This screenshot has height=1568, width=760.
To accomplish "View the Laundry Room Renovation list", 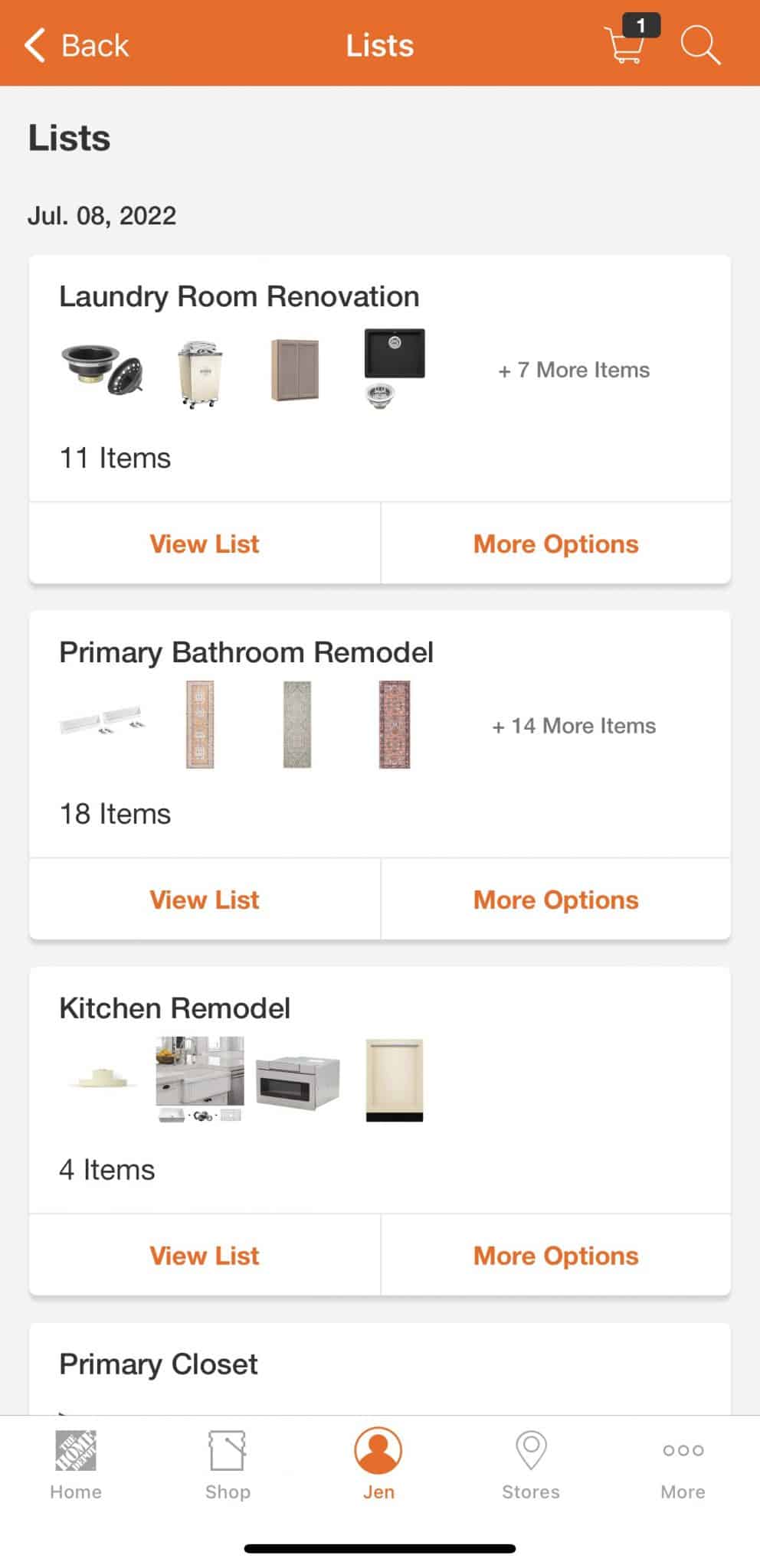I will tap(205, 544).
